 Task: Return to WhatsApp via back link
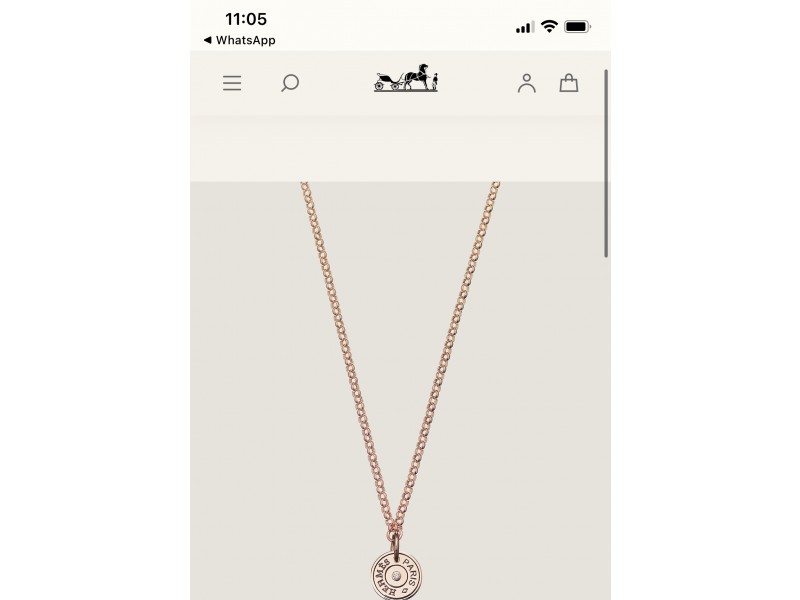[239, 40]
